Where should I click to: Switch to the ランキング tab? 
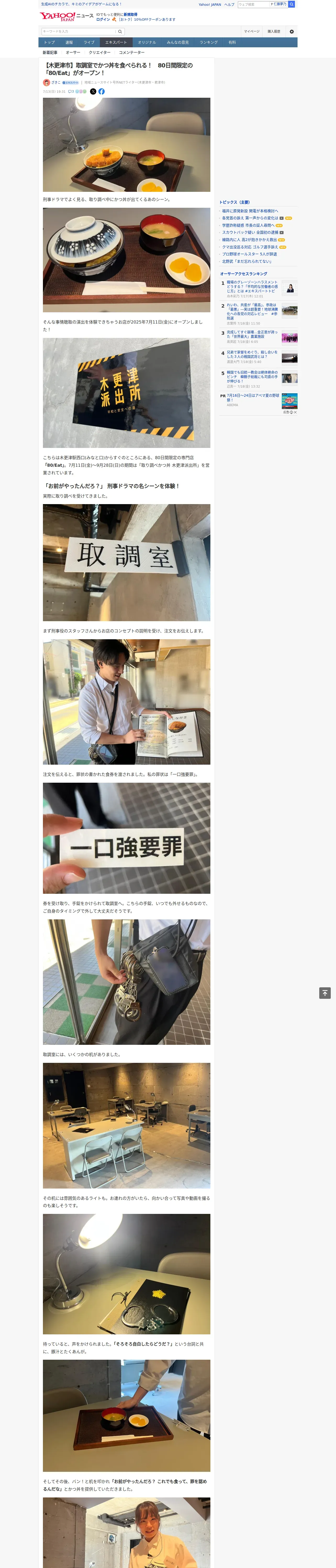point(209,43)
